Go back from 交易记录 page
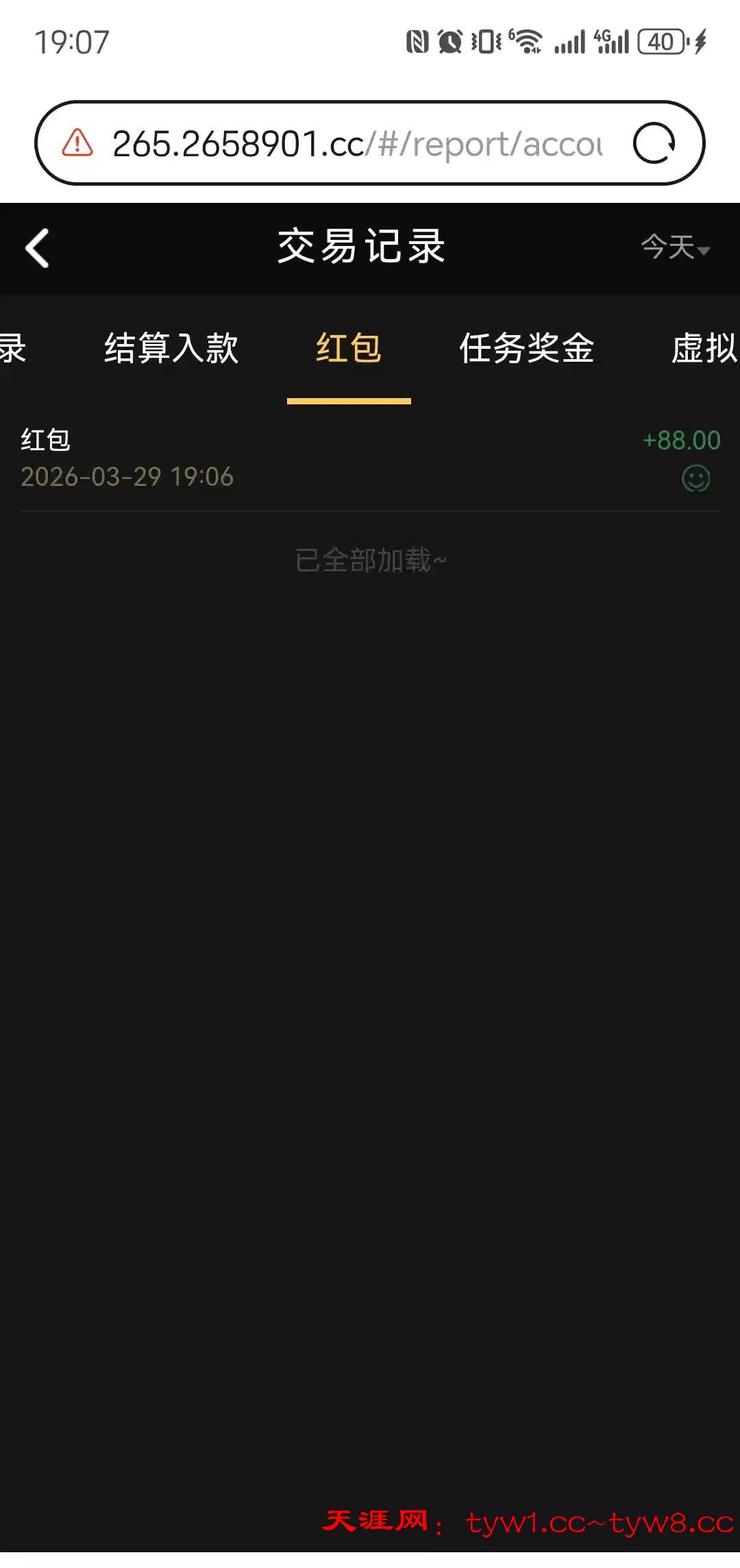The height and width of the screenshot is (1568, 740). coord(37,248)
